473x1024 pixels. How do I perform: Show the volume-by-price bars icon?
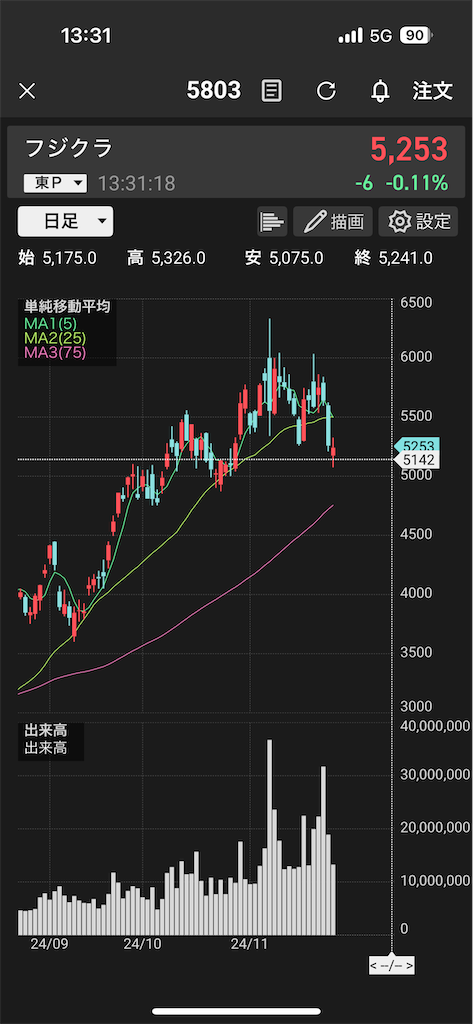pyautogui.click(x=272, y=222)
